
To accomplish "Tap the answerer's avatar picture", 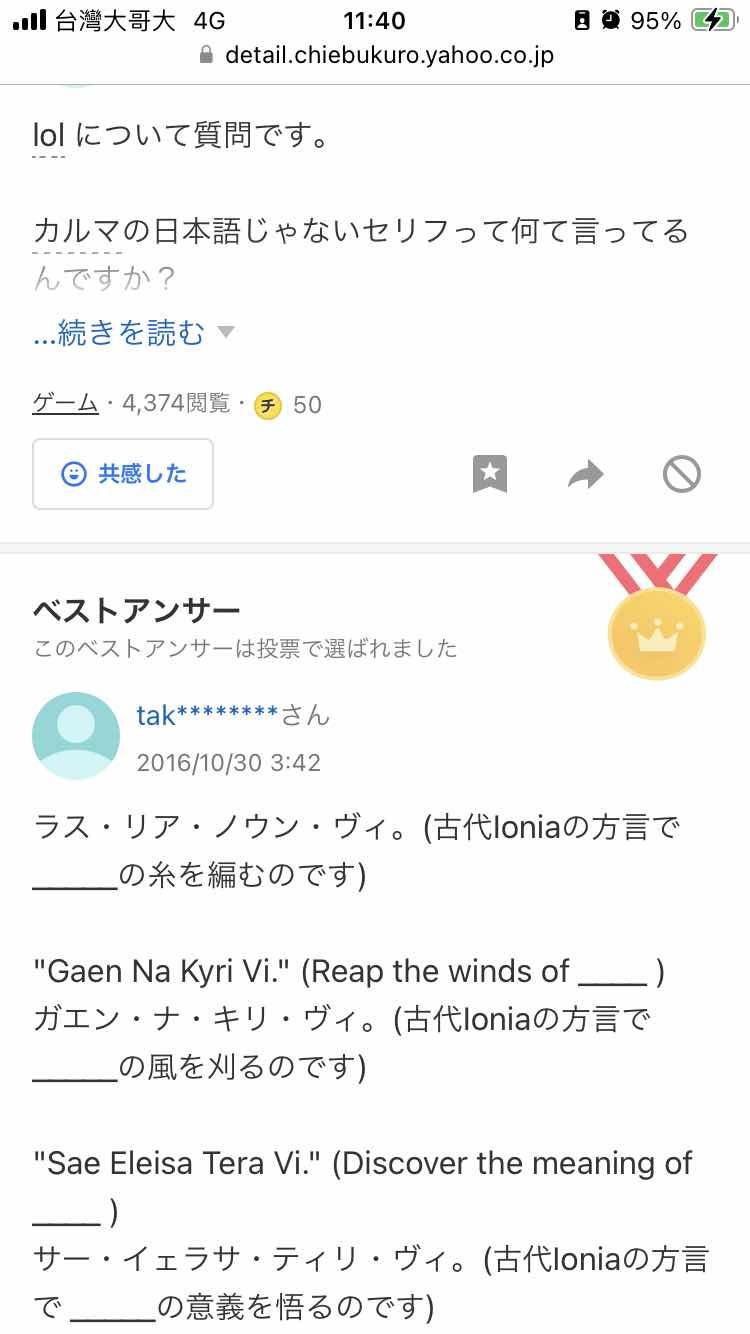I will [x=76, y=736].
